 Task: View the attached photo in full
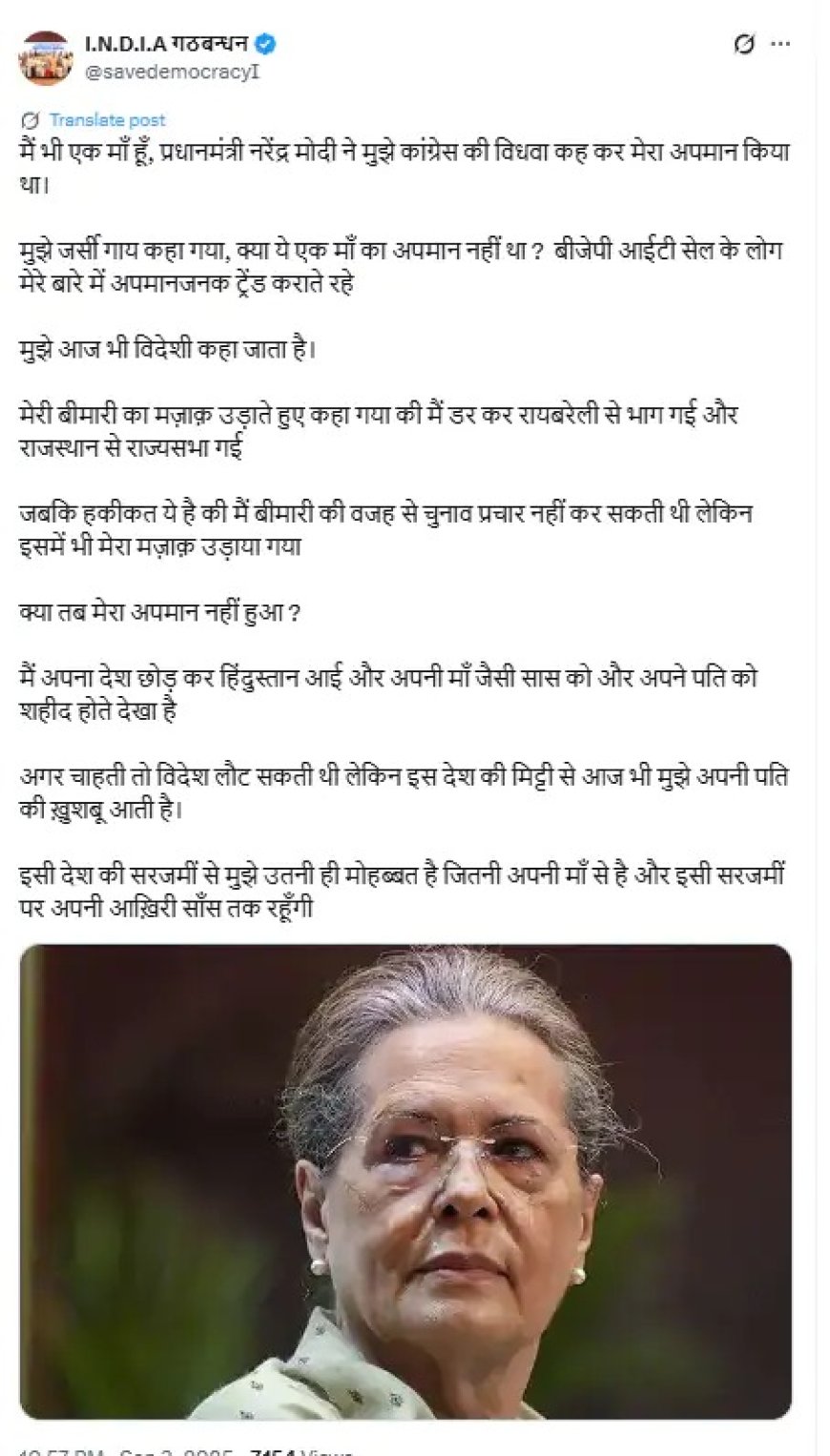405,1180
